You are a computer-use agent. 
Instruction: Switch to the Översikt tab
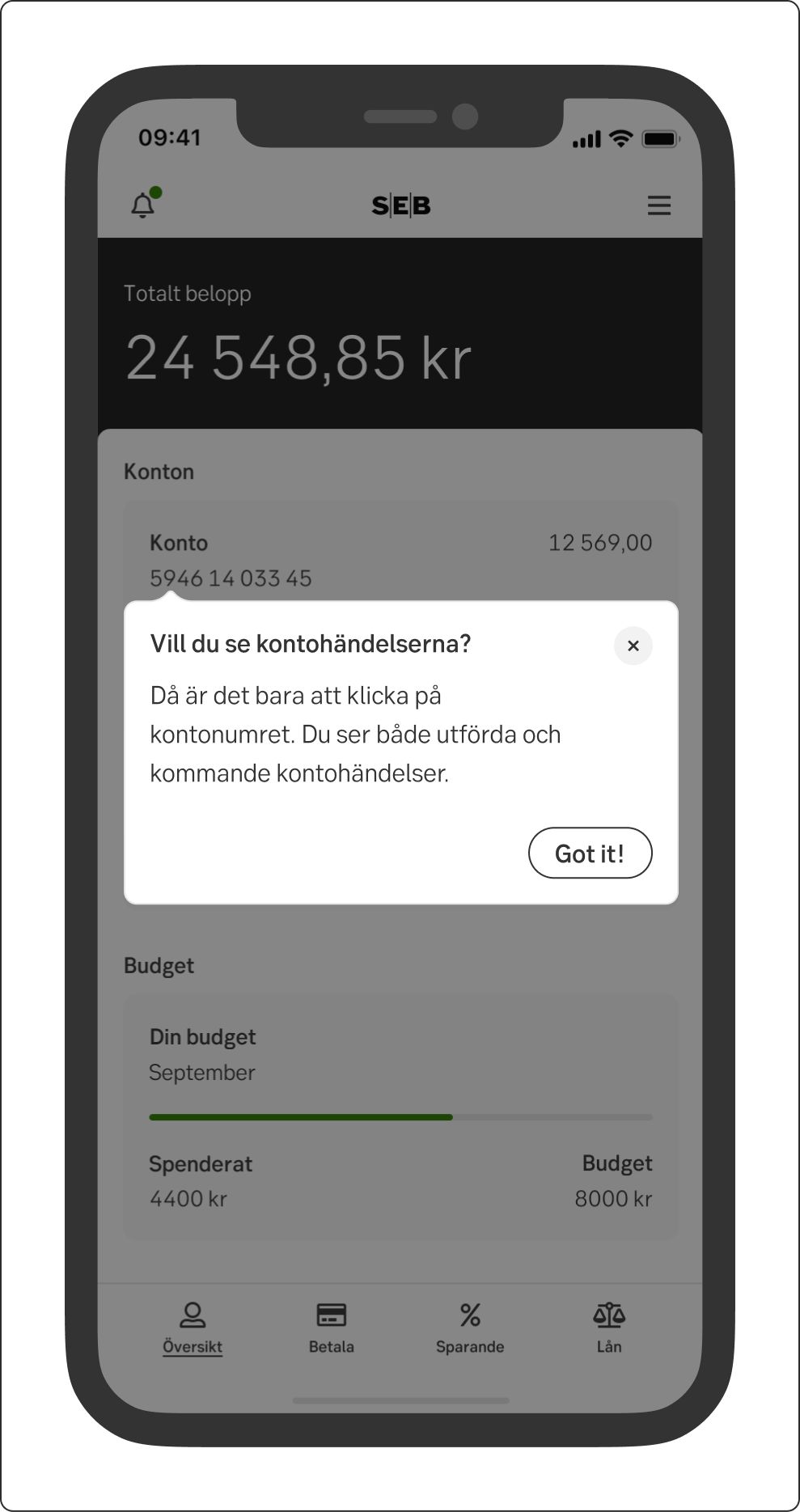coord(193,1328)
